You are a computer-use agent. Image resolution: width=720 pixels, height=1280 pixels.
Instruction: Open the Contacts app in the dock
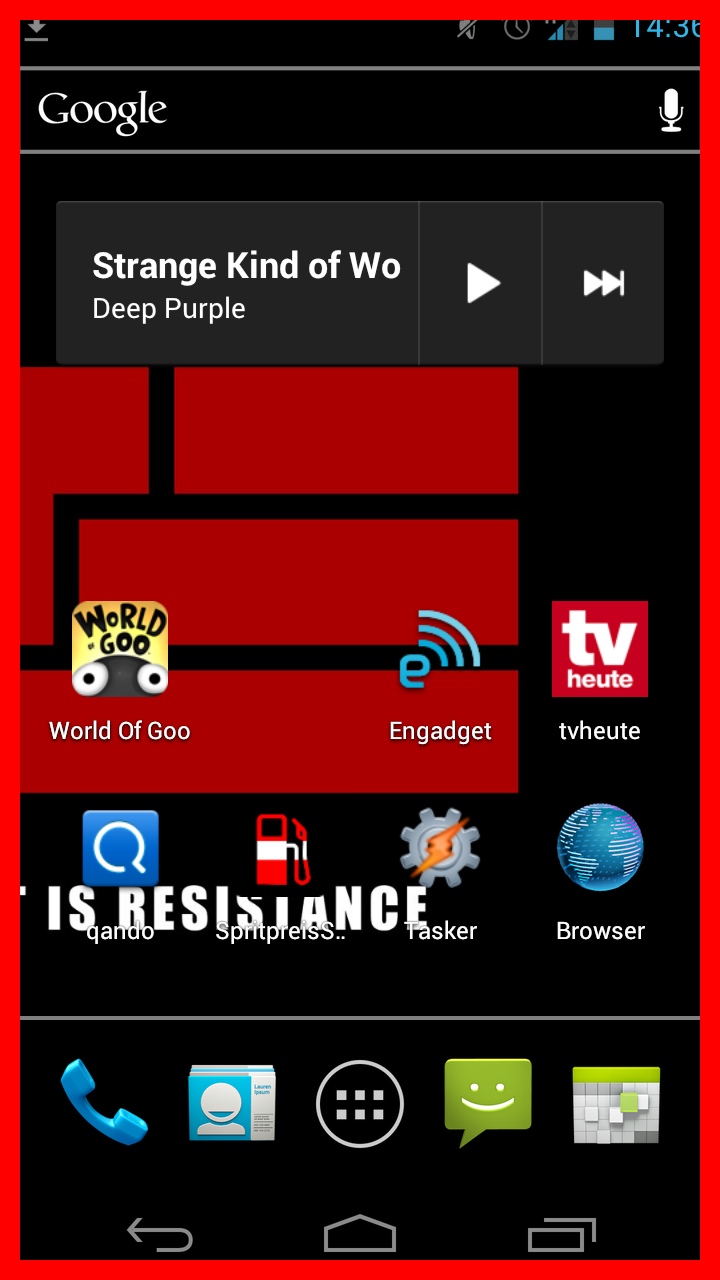(x=232, y=1103)
